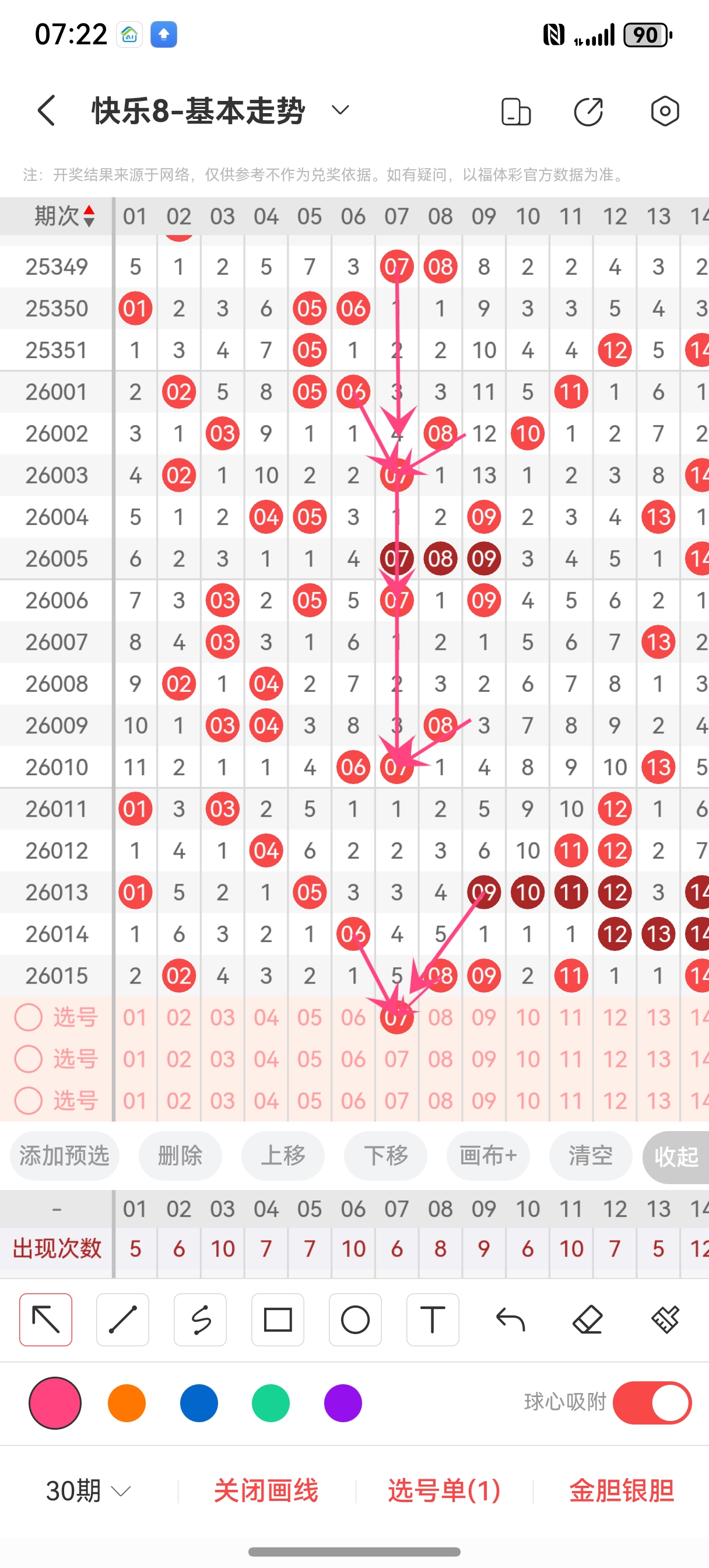Turn off 球心吸附 switch
709x1568 pixels.
(x=652, y=1403)
